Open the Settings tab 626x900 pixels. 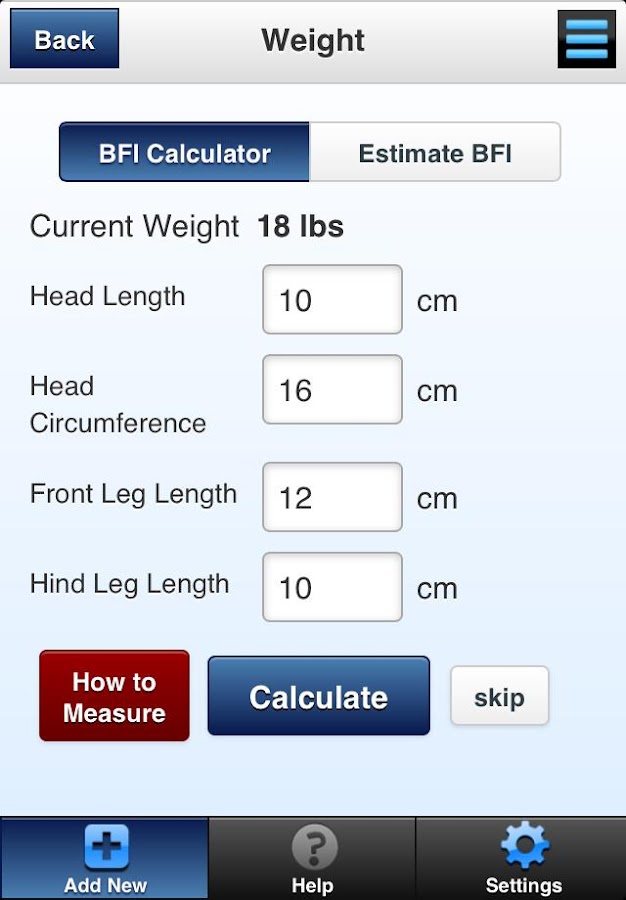tap(522, 858)
